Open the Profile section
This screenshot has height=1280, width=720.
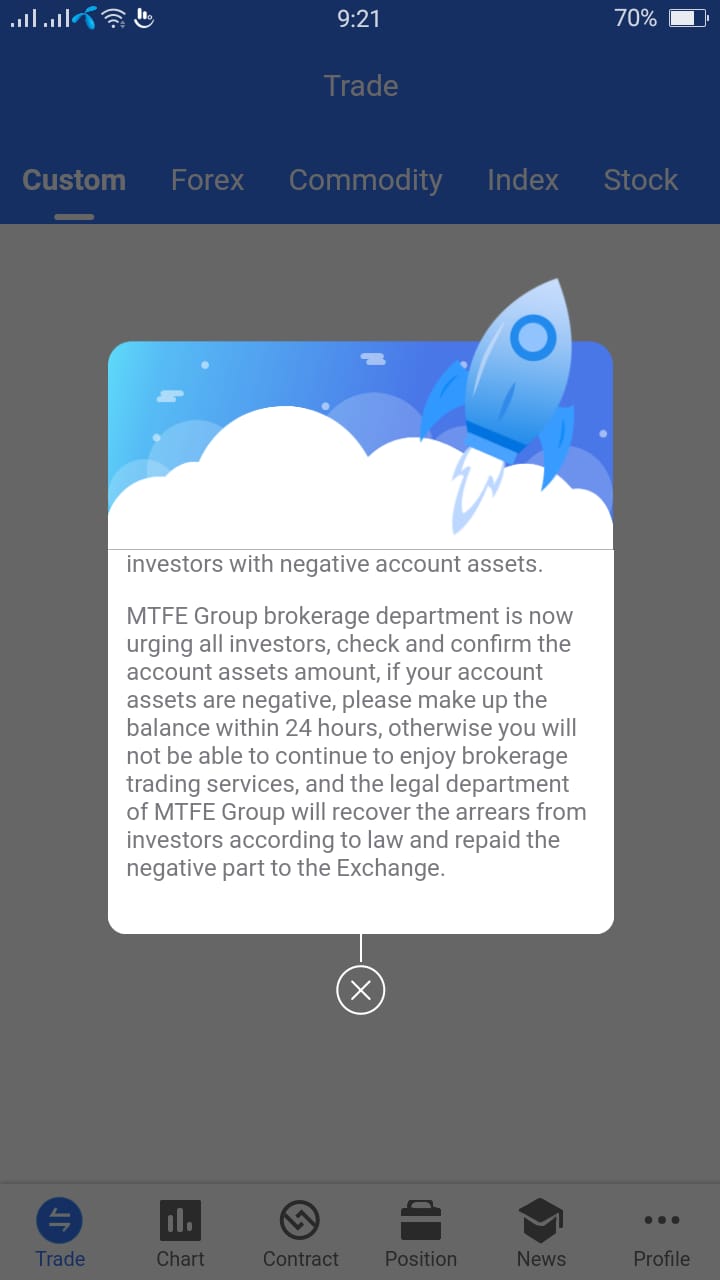point(662,1234)
